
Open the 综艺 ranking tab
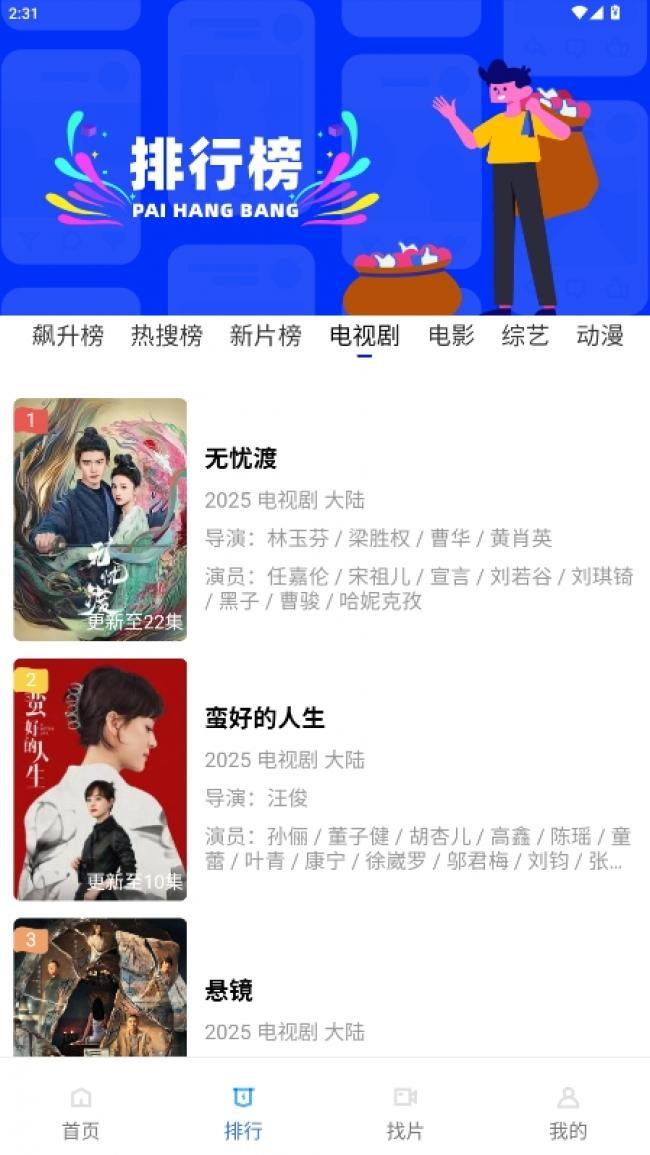(x=525, y=336)
